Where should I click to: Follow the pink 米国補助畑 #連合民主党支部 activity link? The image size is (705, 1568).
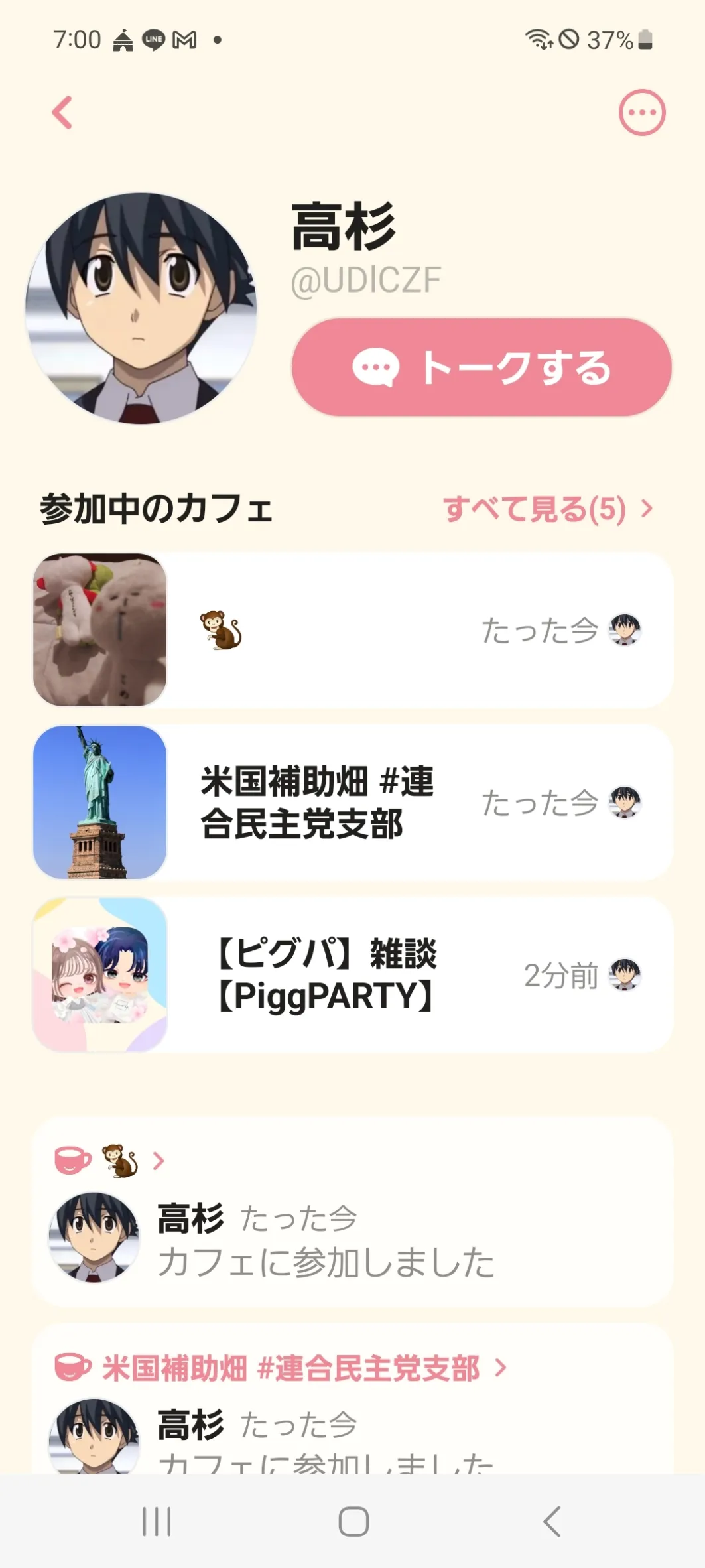290,1368
